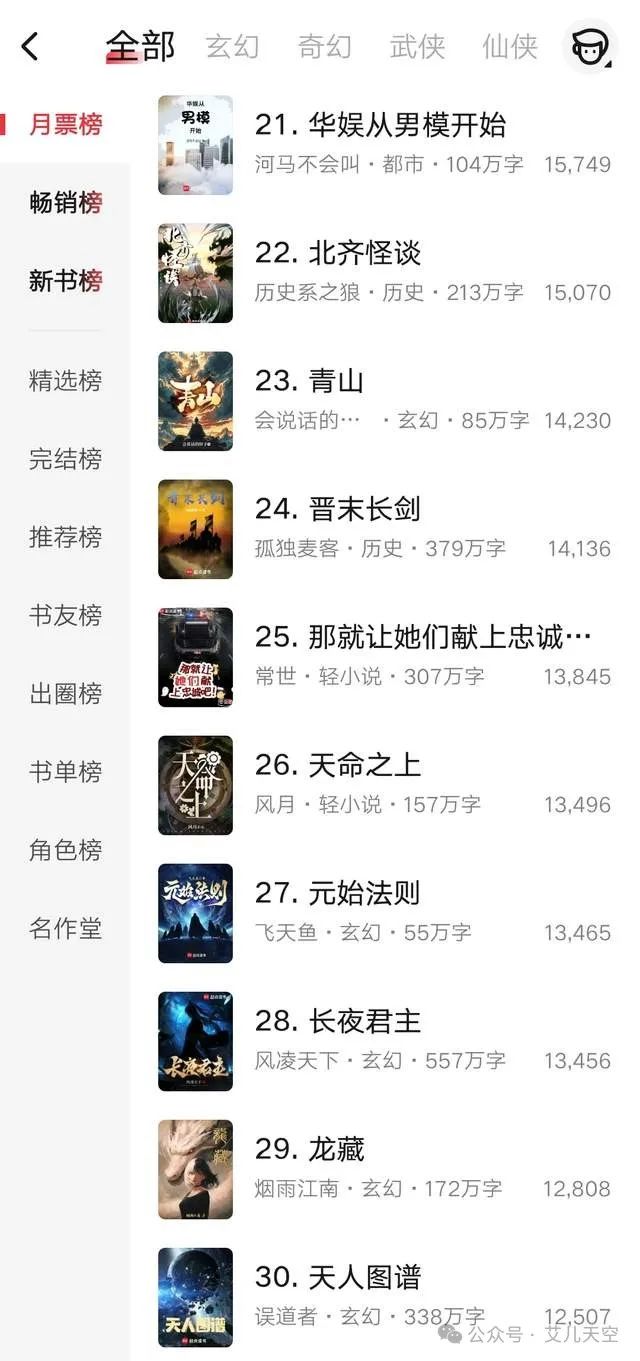The height and width of the screenshot is (1361, 640).
Task: Open book 29 龙藏
Action: coord(385,1169)
